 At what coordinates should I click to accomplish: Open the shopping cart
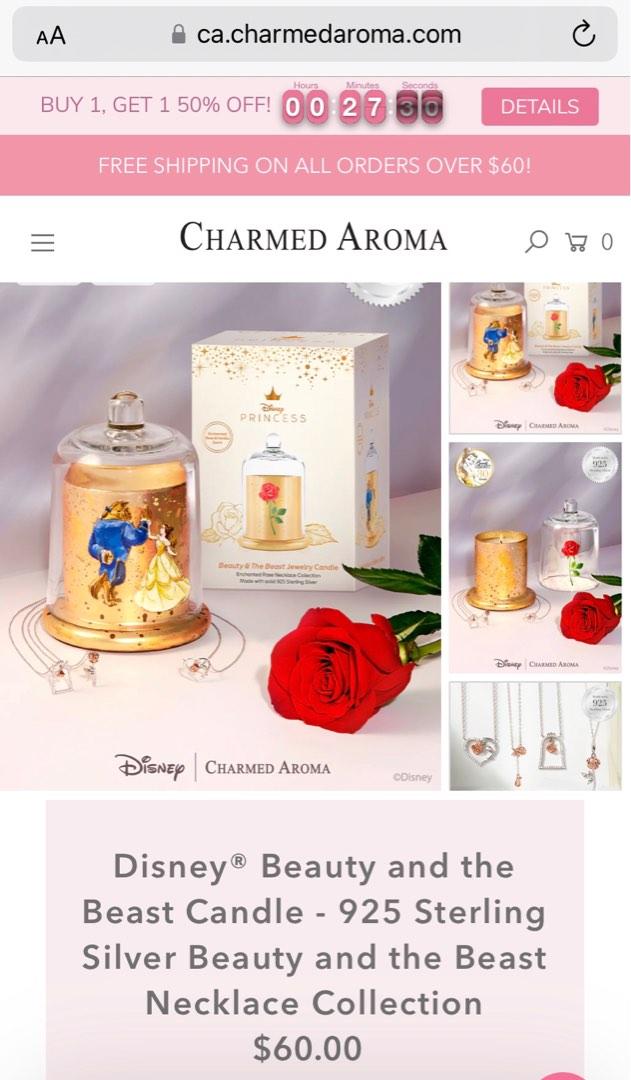(x=576, y=241)
